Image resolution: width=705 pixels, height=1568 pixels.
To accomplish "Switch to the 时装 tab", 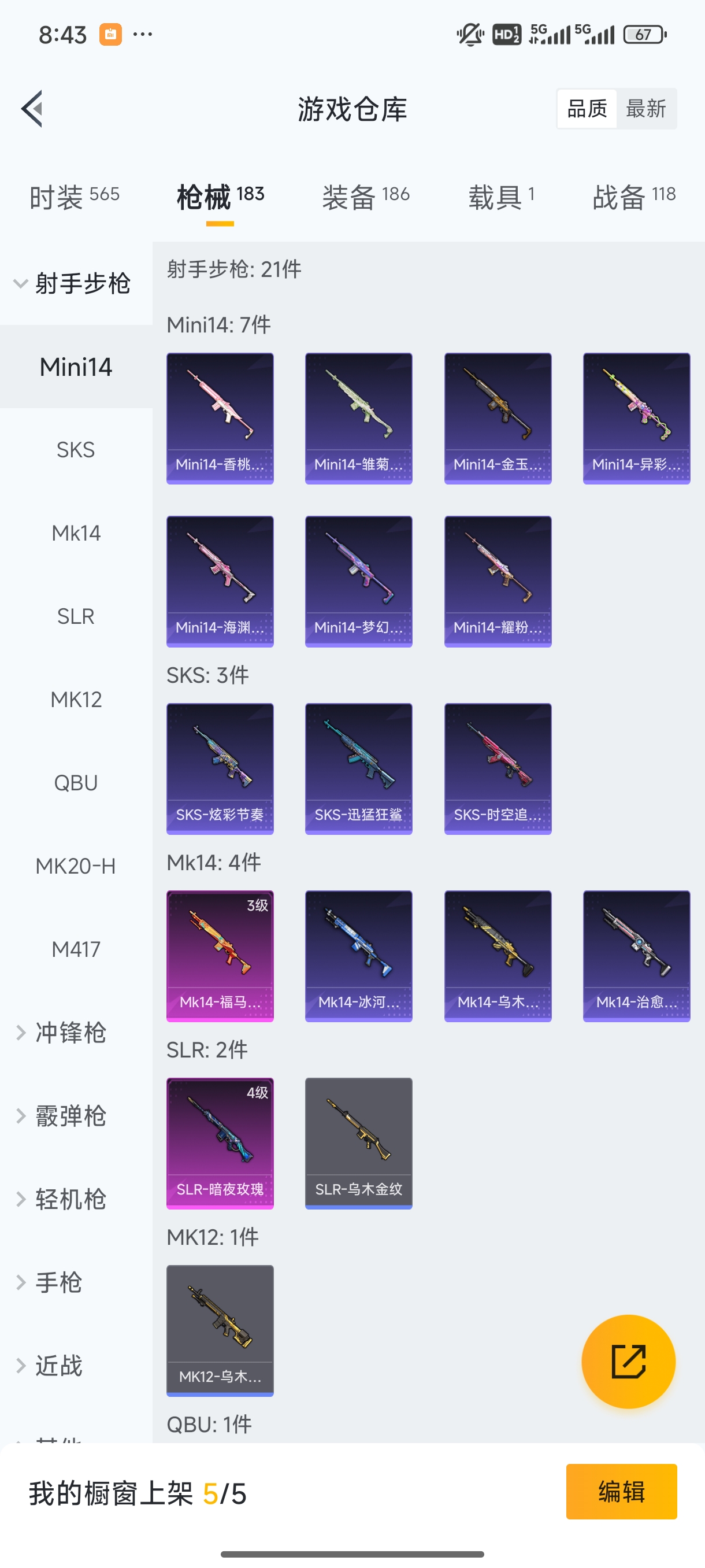I will 74,197.
